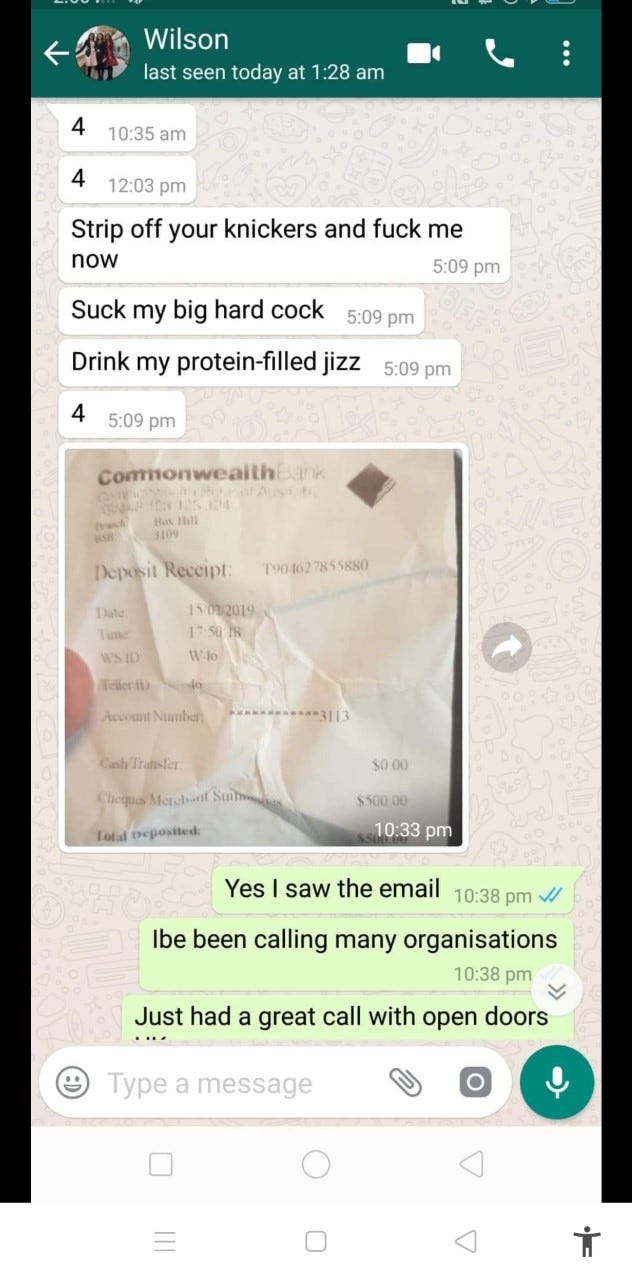Open the emoji picker
Image resolution: width=632 pixels, height=1280 pixels.
tap(70, 1083)
